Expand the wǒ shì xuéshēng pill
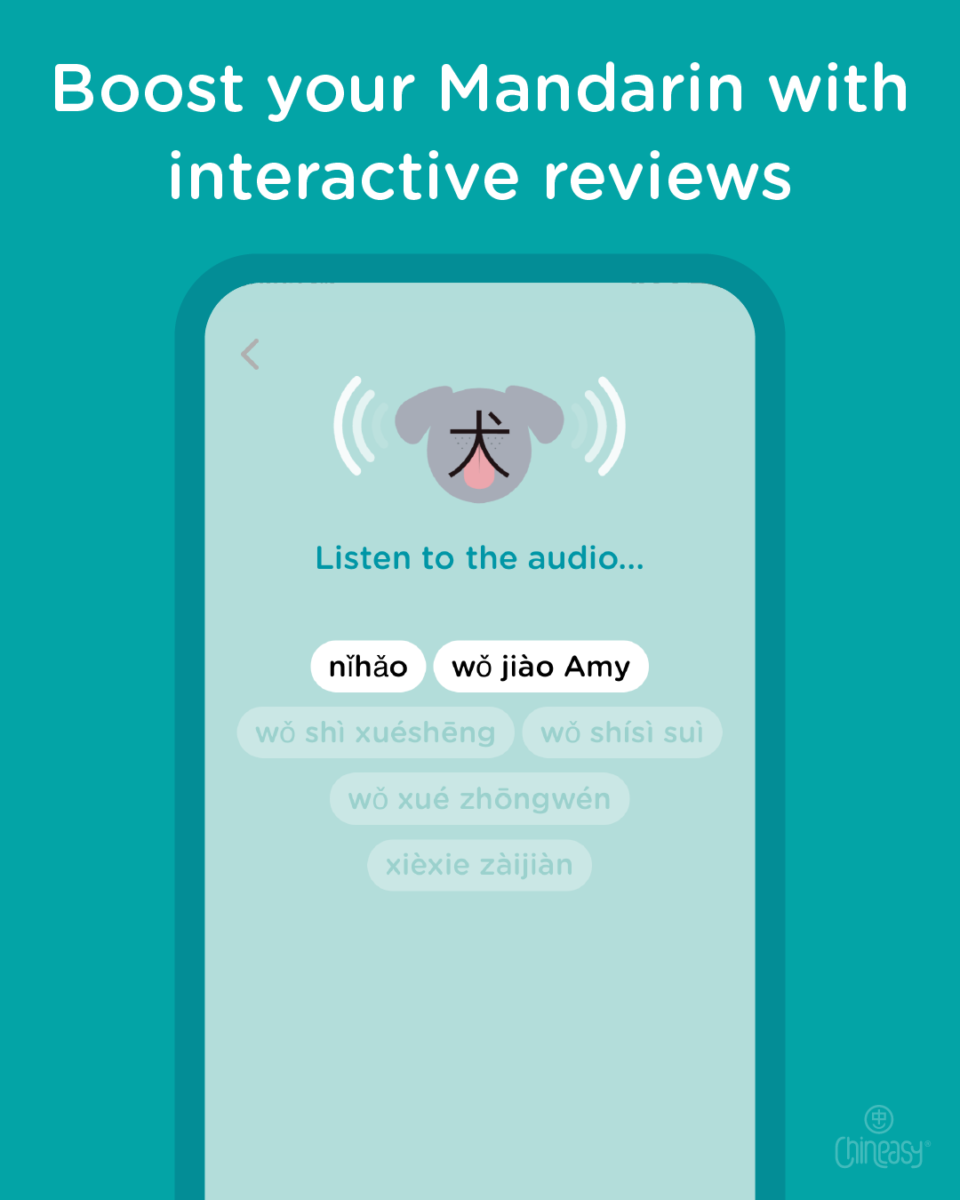Screen dimensions: 960x1200 tap(376, 732)
